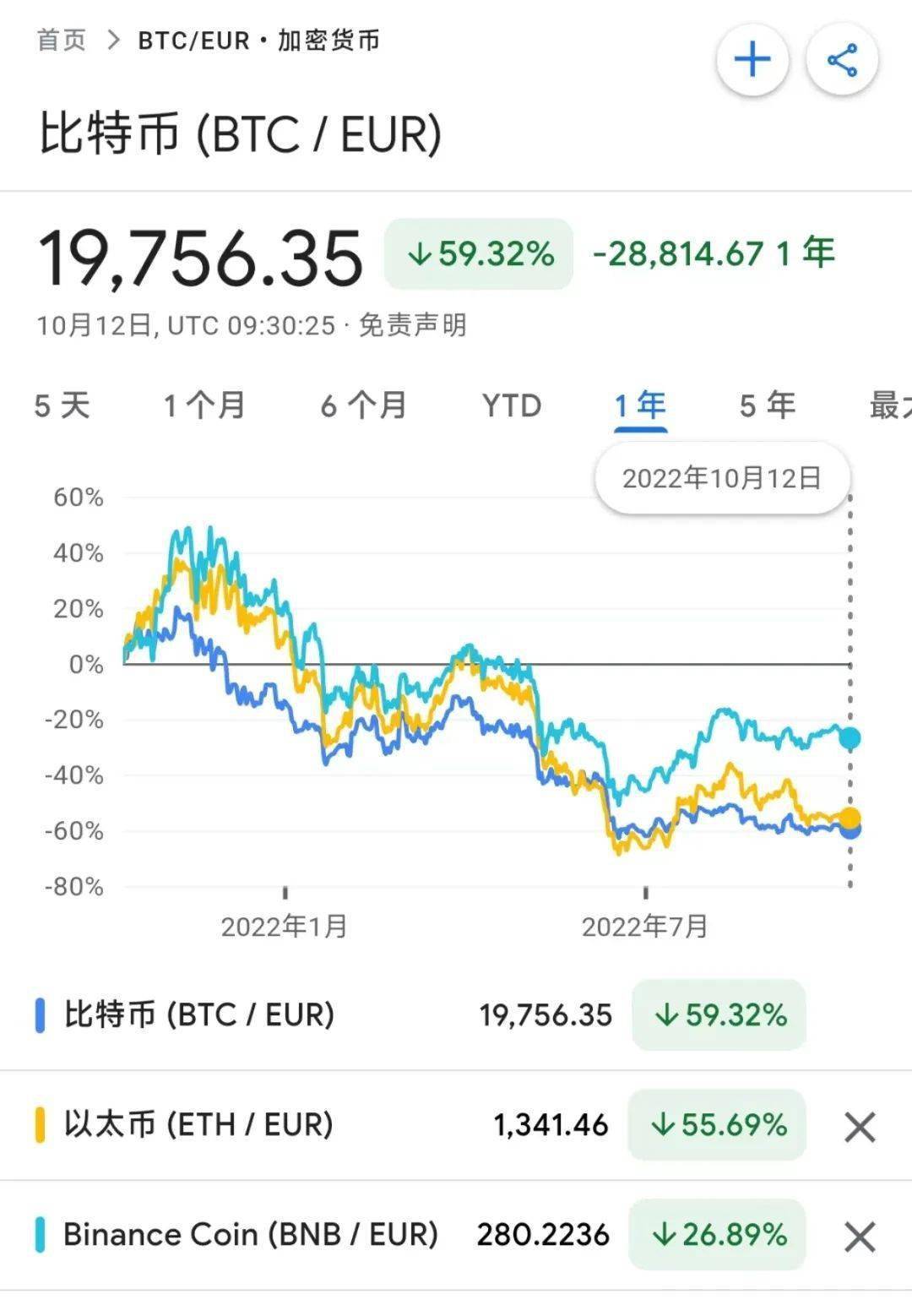This screenshot has width=912, height=1316.
Task: Click the cyan Binance Coin legend marker
Action: 38,1234
